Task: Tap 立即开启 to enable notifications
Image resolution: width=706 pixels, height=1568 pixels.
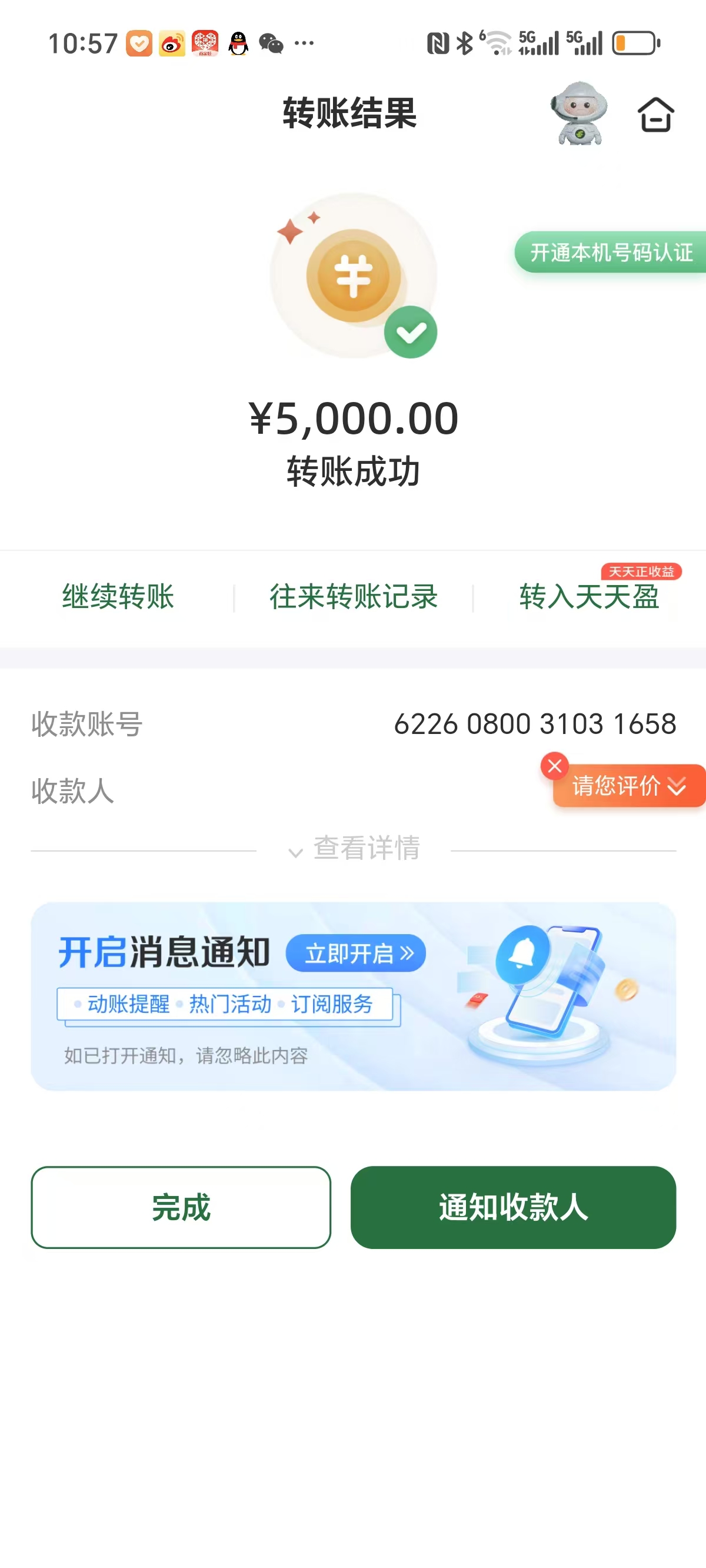Action: [x=356, y=953]
